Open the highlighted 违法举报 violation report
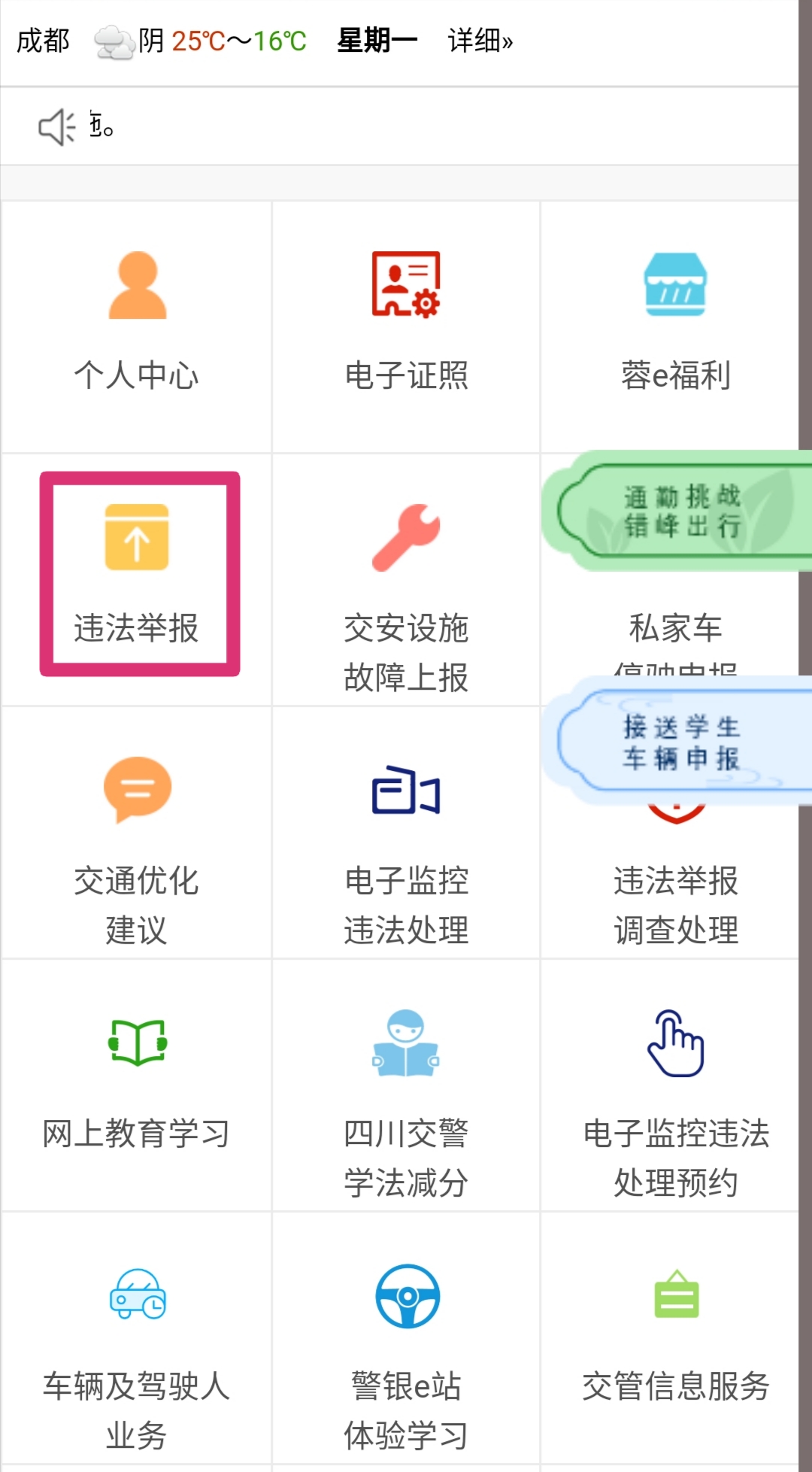Viewport: 812px width, 1472px height. coord(138,572)
